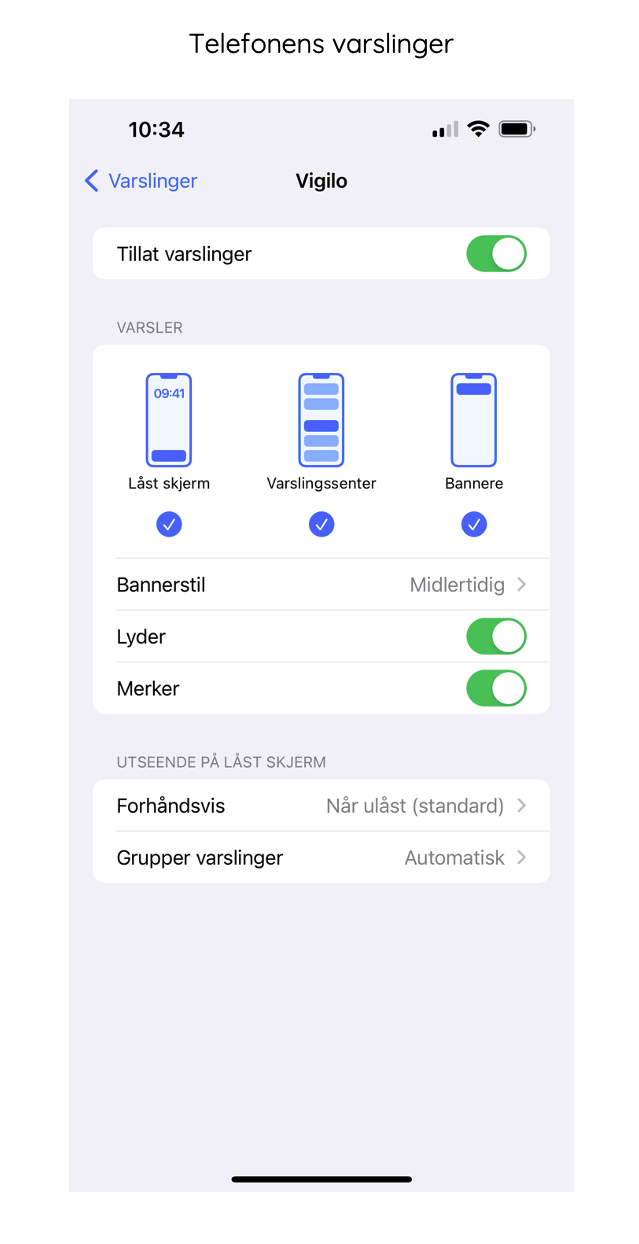Go back to Varslinger
Image resolution: width=639 pixels, height=1244 pixels.
tap(141, 181)
